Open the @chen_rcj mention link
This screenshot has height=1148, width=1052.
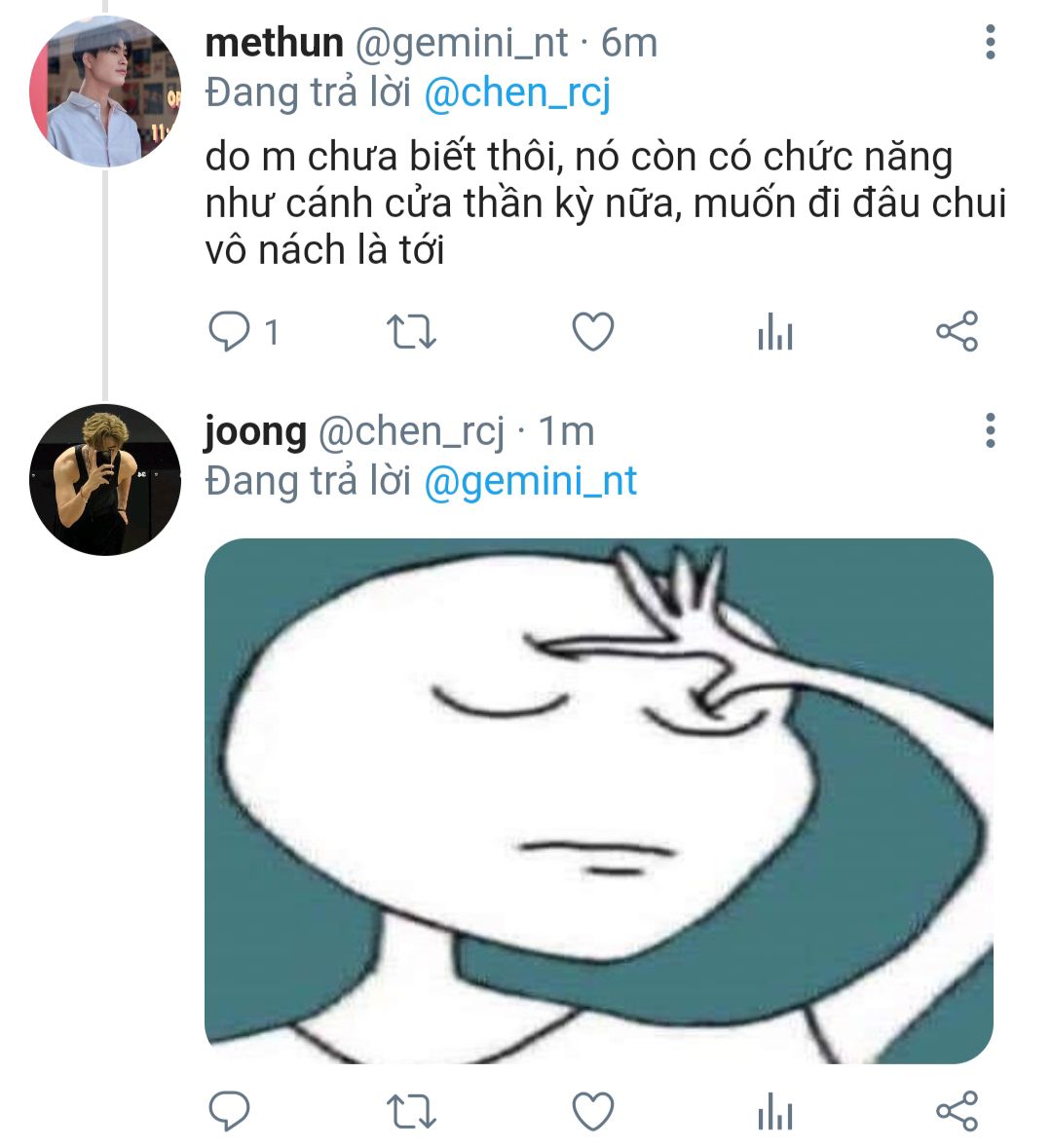coord(517,93)
